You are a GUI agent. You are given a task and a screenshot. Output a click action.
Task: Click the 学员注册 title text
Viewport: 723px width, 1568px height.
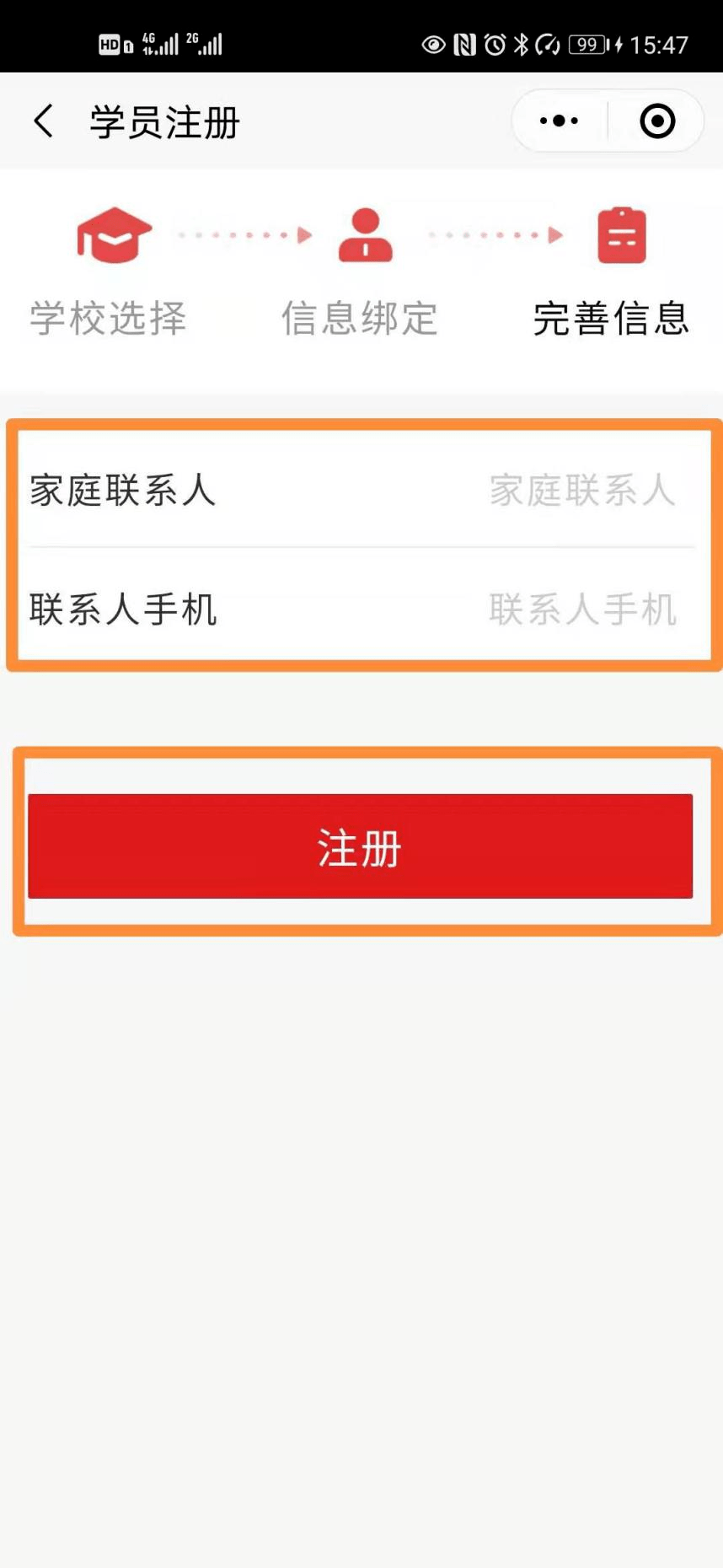coord(164,121)
